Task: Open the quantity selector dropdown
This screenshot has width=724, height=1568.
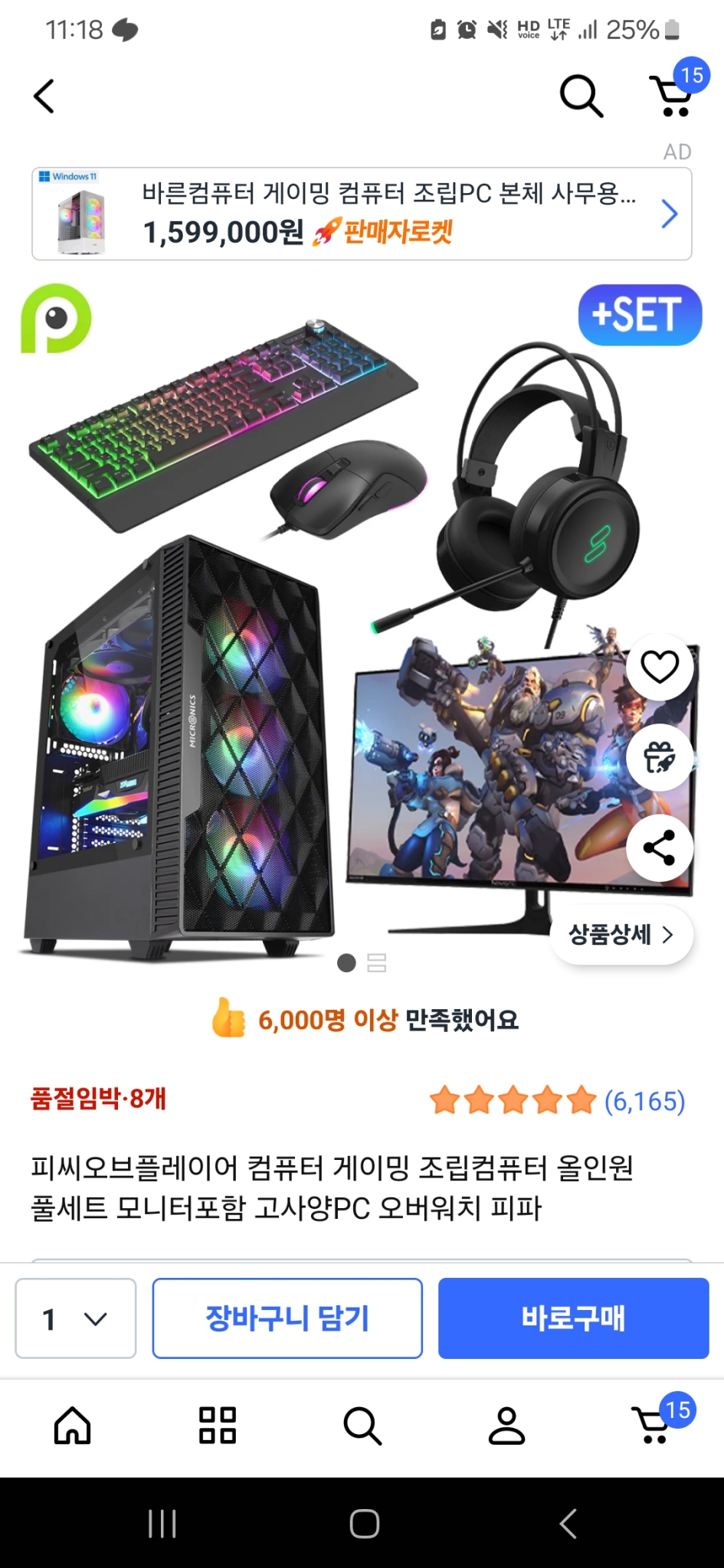Action: point(74,1318)
